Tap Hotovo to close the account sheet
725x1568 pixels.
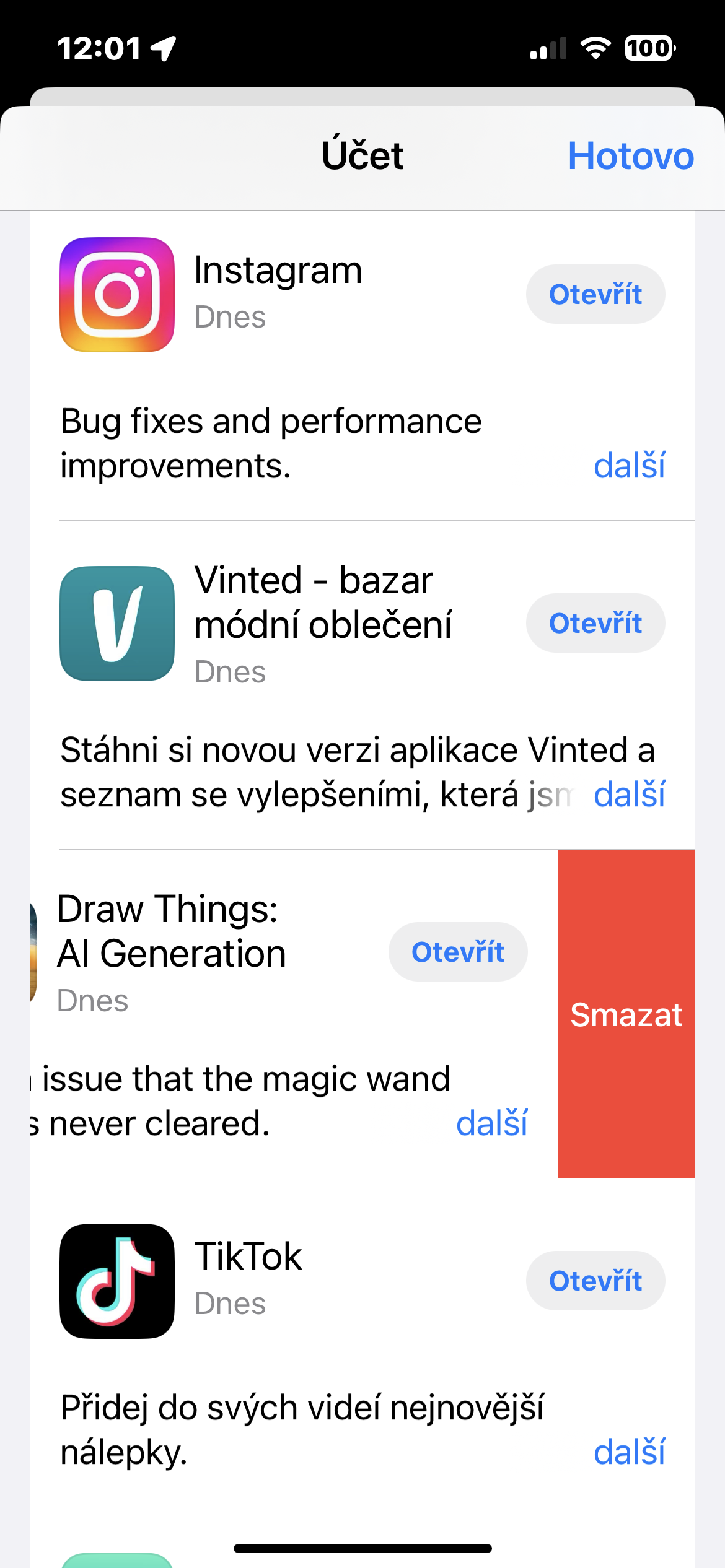[630, 156]
